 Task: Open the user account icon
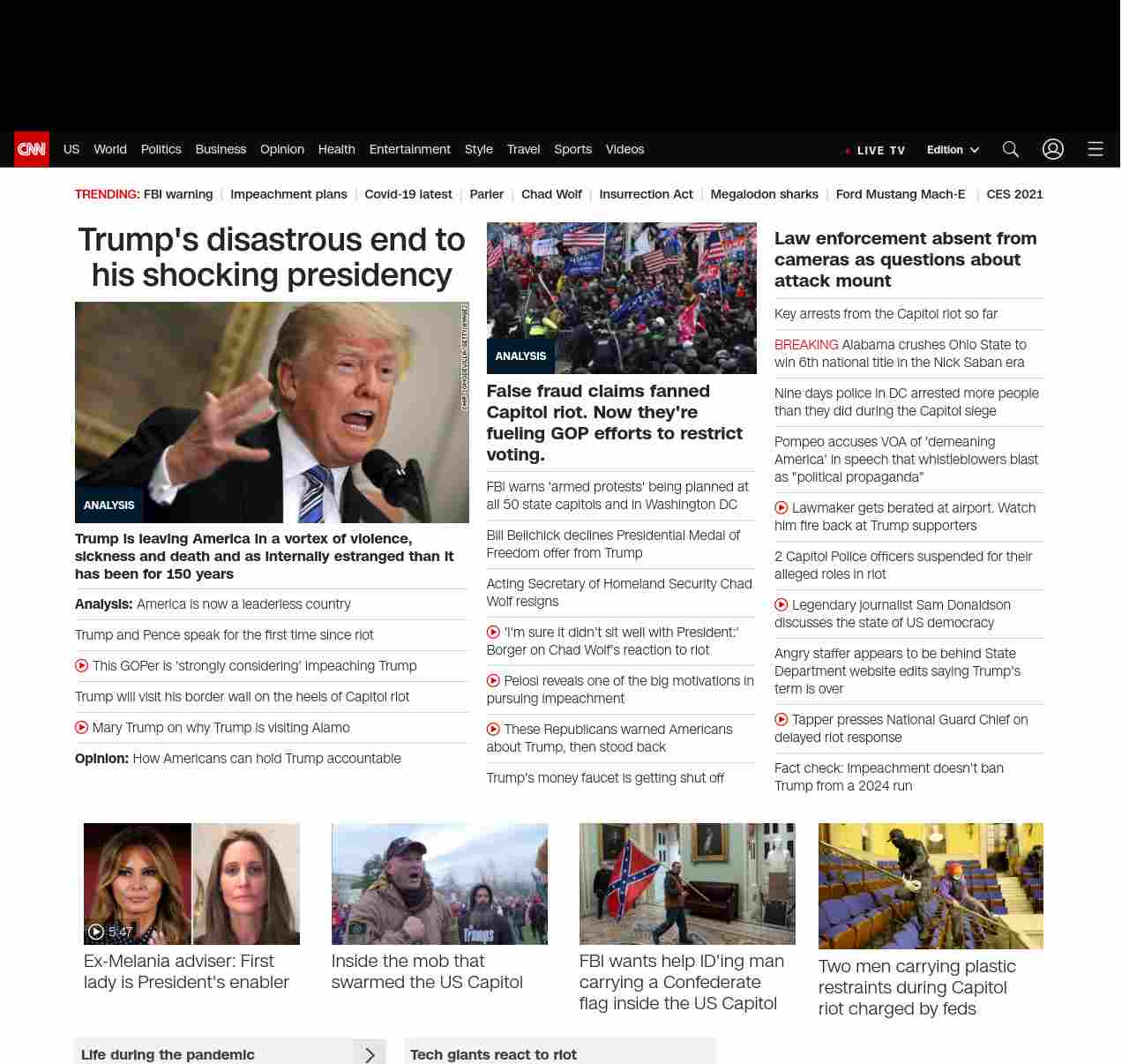[1052, 149]
